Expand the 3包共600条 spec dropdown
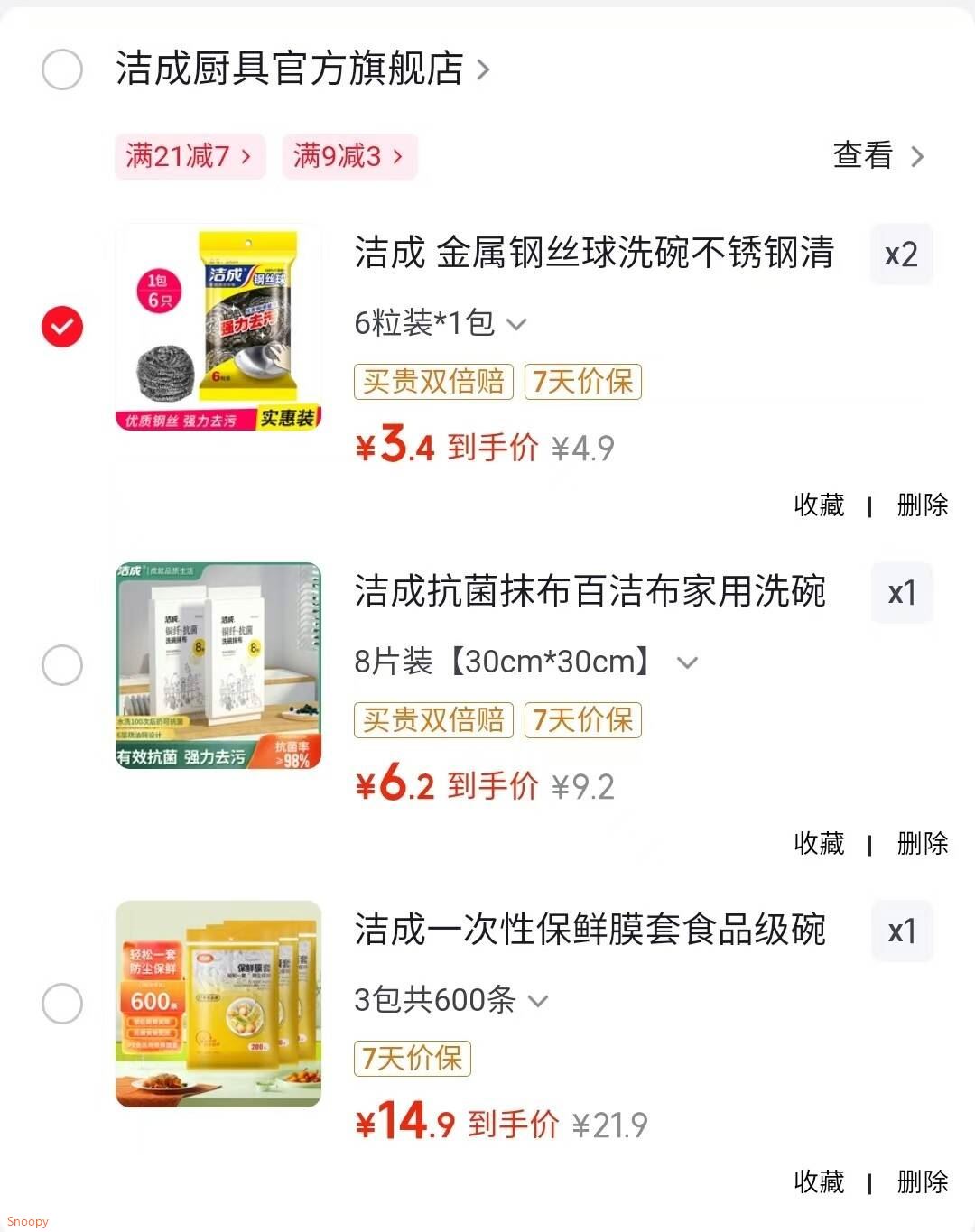The height and width of the screenshot is (1232, 975). pos(539,1000)
